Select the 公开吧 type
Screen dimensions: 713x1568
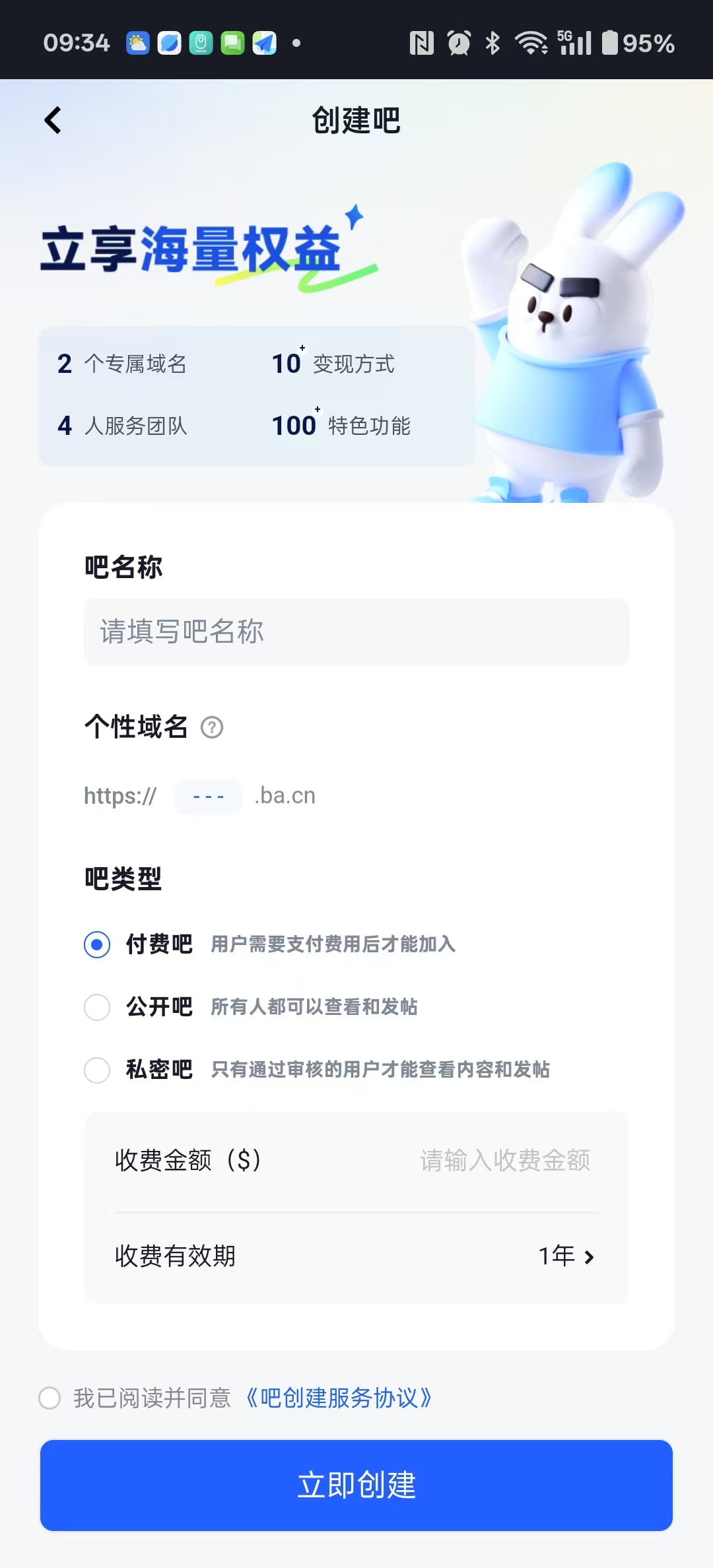click(97, 1007)
